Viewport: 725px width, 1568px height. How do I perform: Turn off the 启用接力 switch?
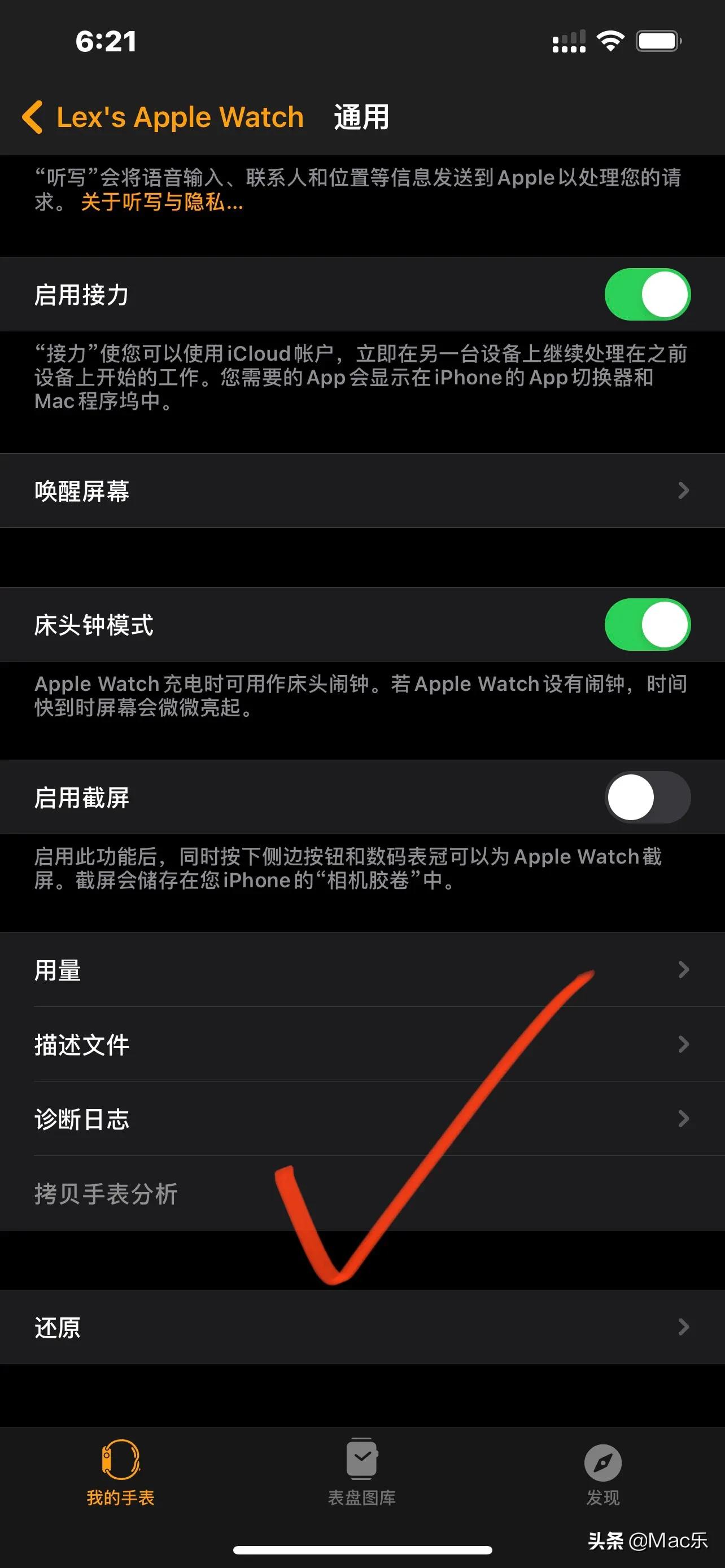pos(647,295)
